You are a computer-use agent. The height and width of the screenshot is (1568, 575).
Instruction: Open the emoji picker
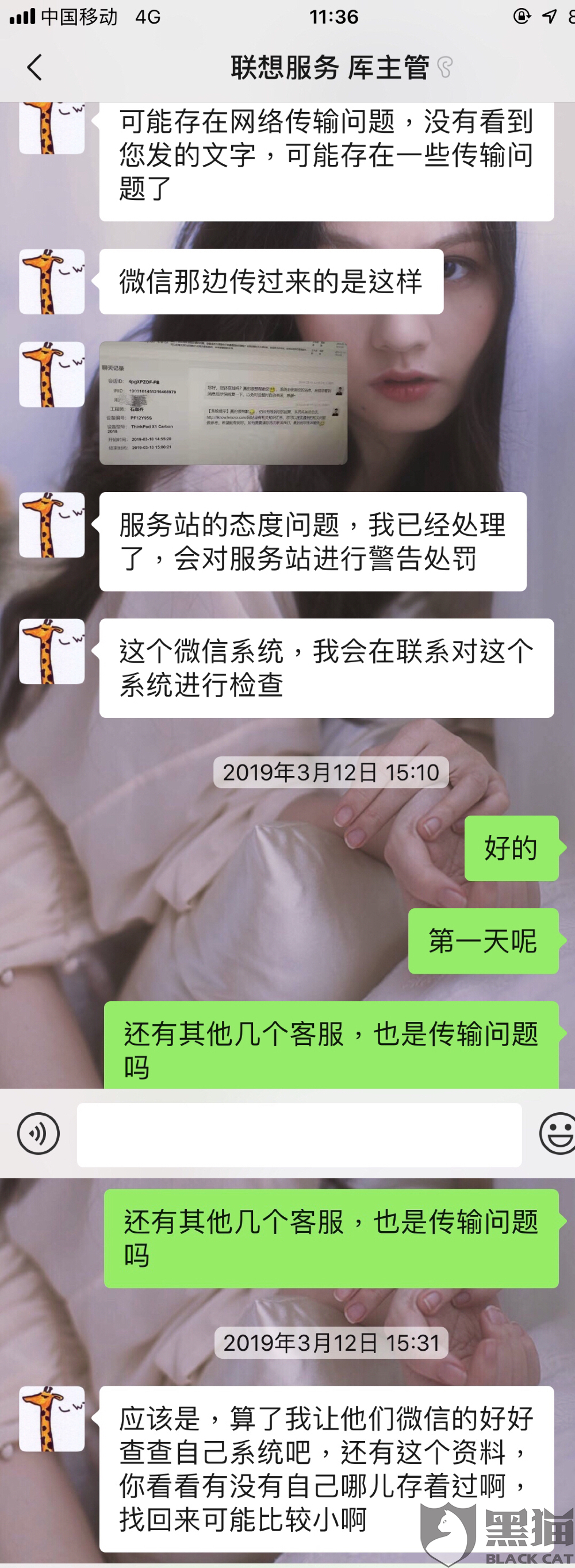point(557,1133)
